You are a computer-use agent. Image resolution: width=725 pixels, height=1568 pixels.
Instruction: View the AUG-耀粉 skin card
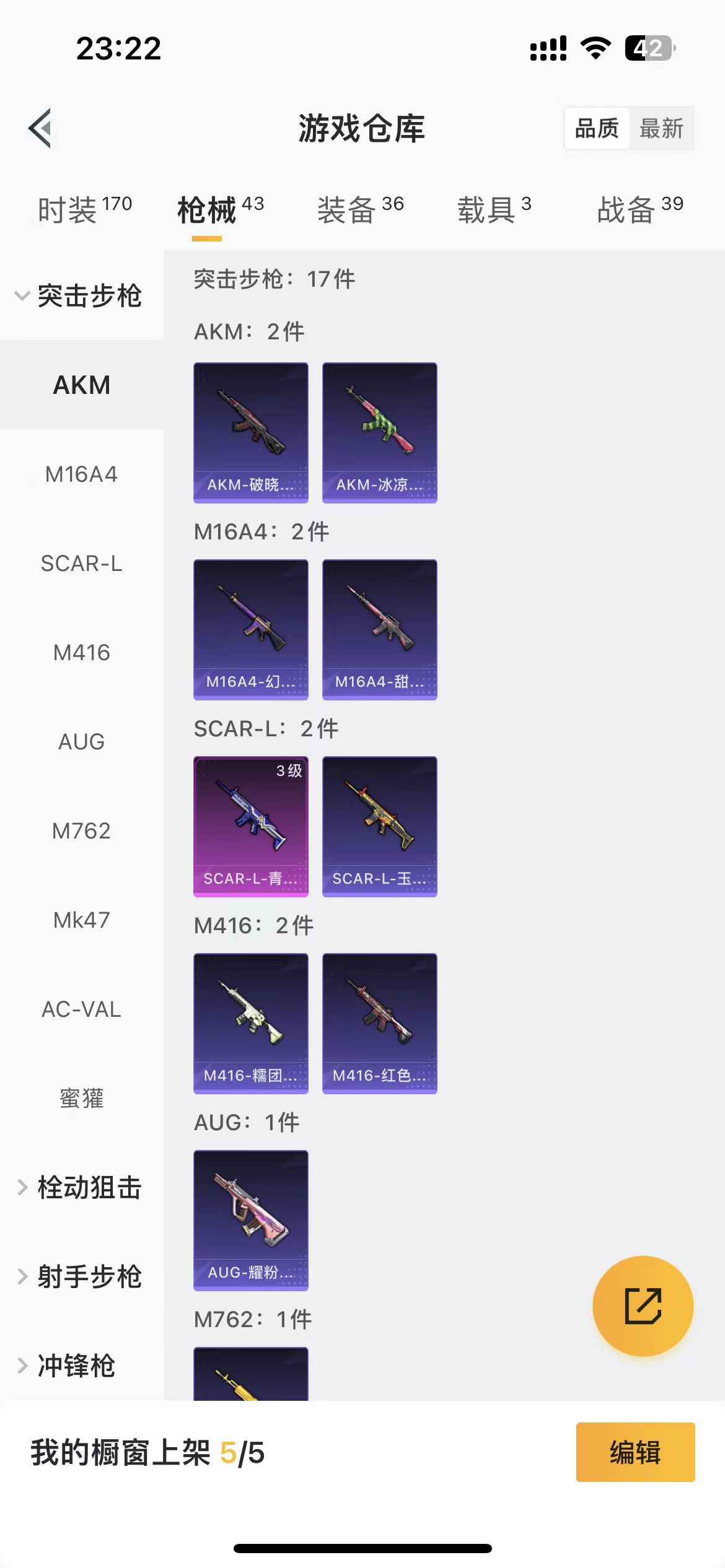(x=251, y=1220)
